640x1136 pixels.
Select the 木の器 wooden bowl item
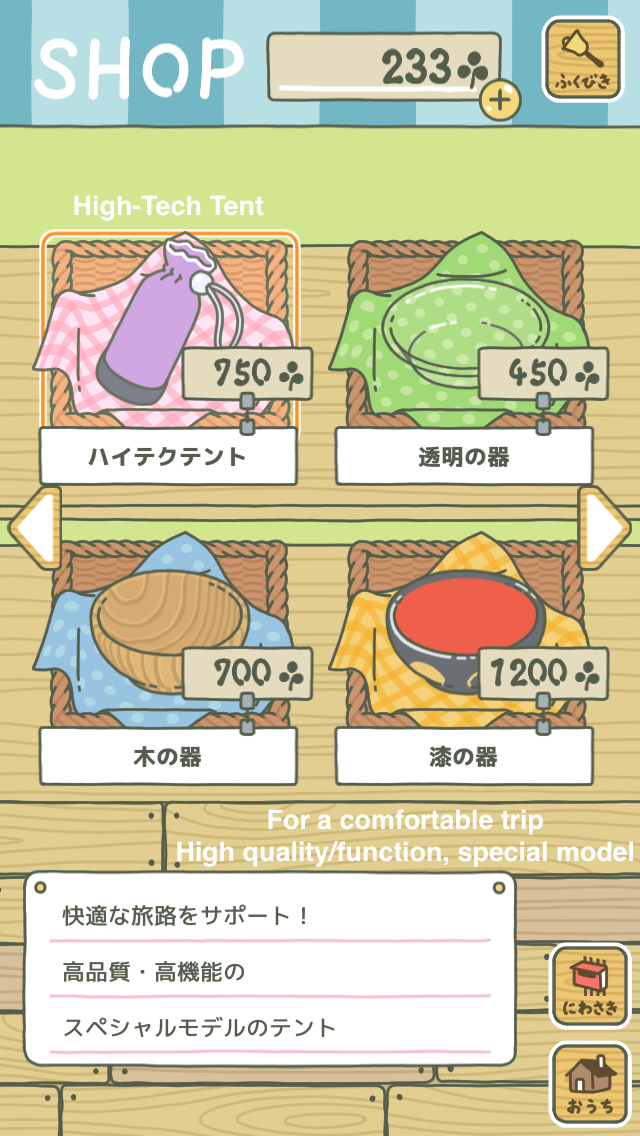click(x=168, y=659)
